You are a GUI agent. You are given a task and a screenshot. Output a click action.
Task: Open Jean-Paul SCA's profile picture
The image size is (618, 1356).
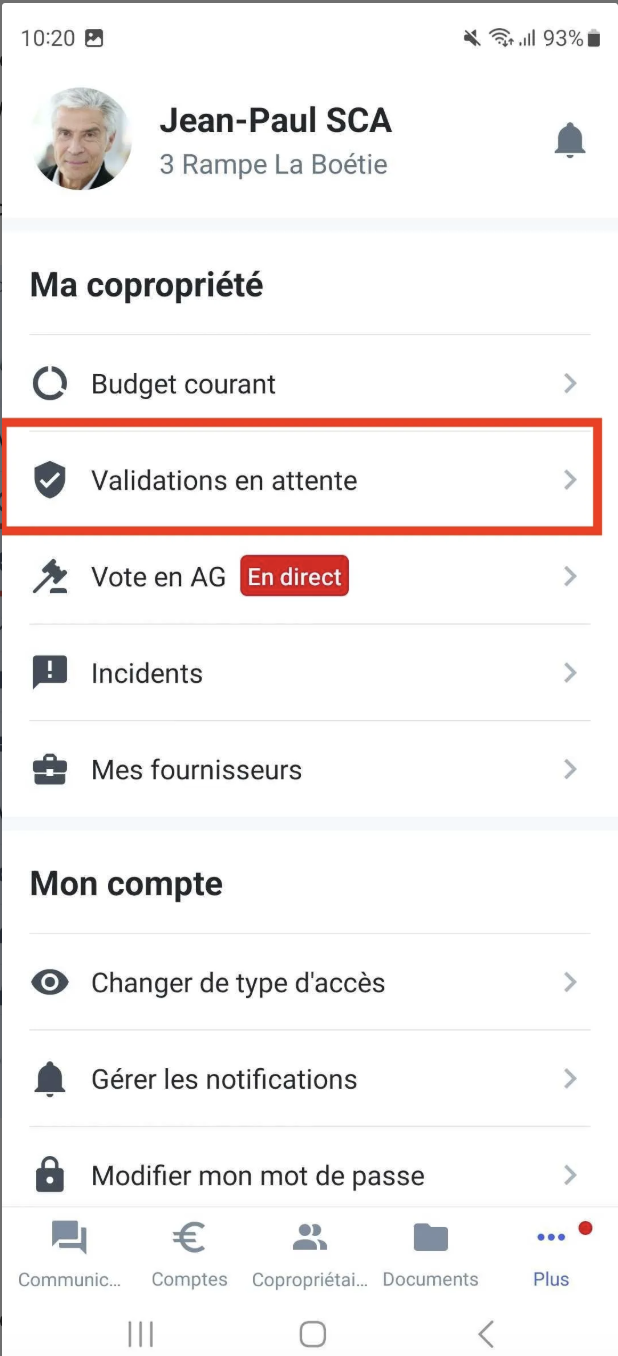point(81,139)
